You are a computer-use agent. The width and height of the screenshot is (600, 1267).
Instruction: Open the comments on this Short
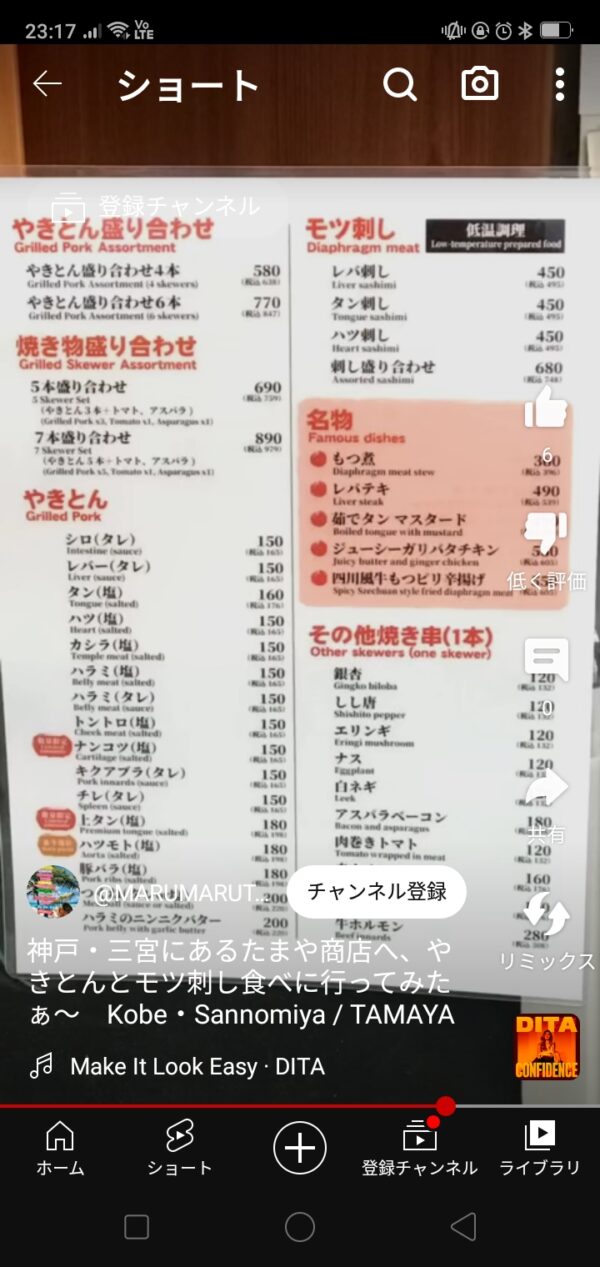coord(546,660)
